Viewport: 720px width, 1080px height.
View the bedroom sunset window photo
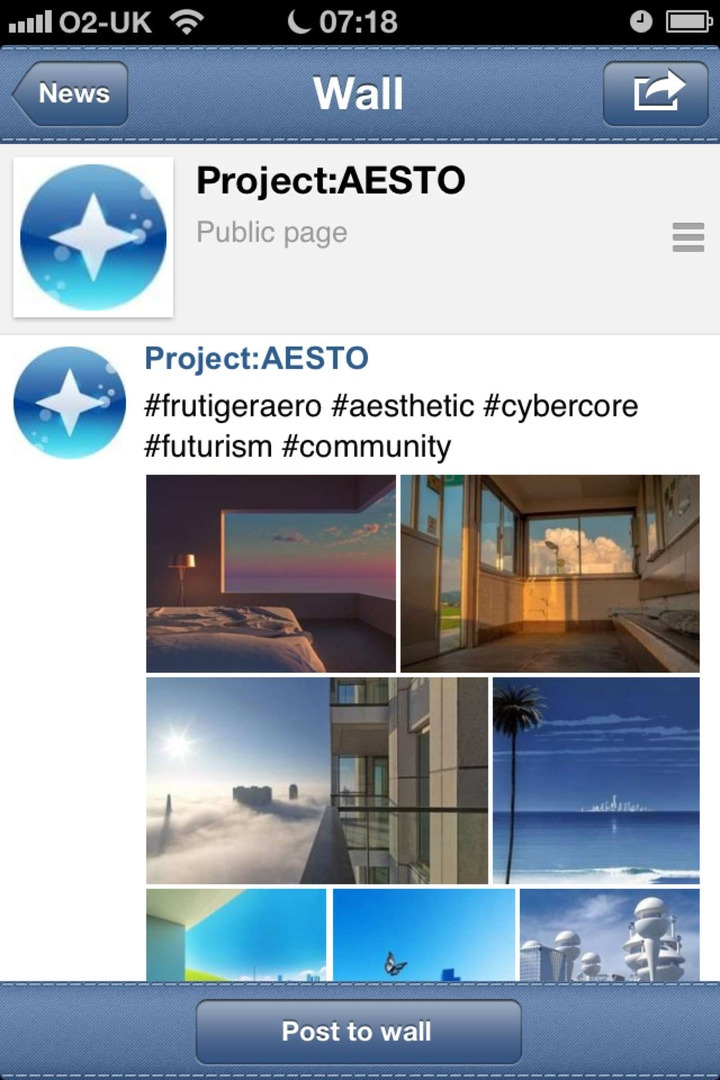click(x=270, y=573)
